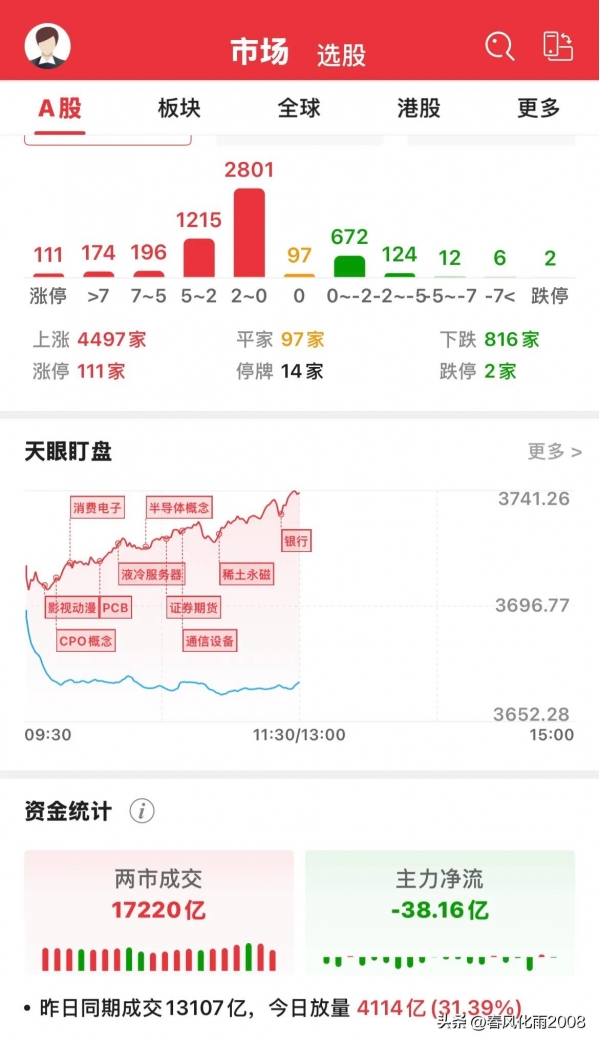Viewport: 600px width, 1043px height.
Task: Open the 消费电子 chart tag
Action: tap(97, 508)
